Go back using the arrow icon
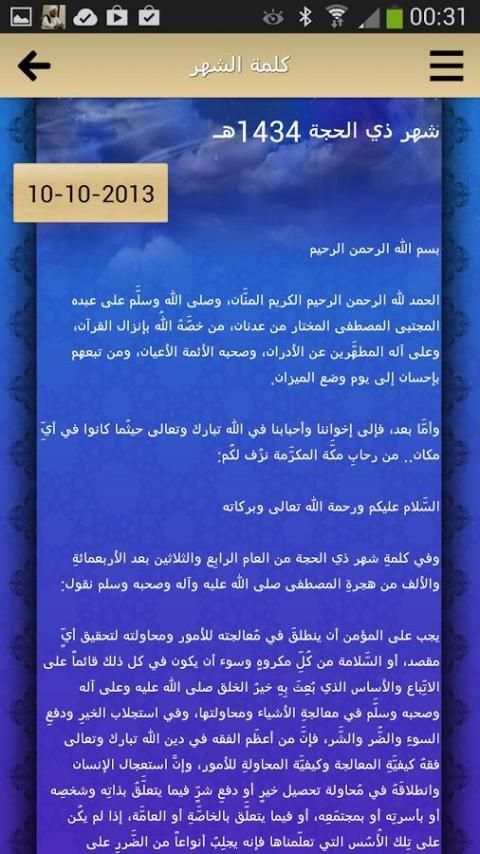The image size is (480, 854). pyautogui.click(x=34, y=66)
